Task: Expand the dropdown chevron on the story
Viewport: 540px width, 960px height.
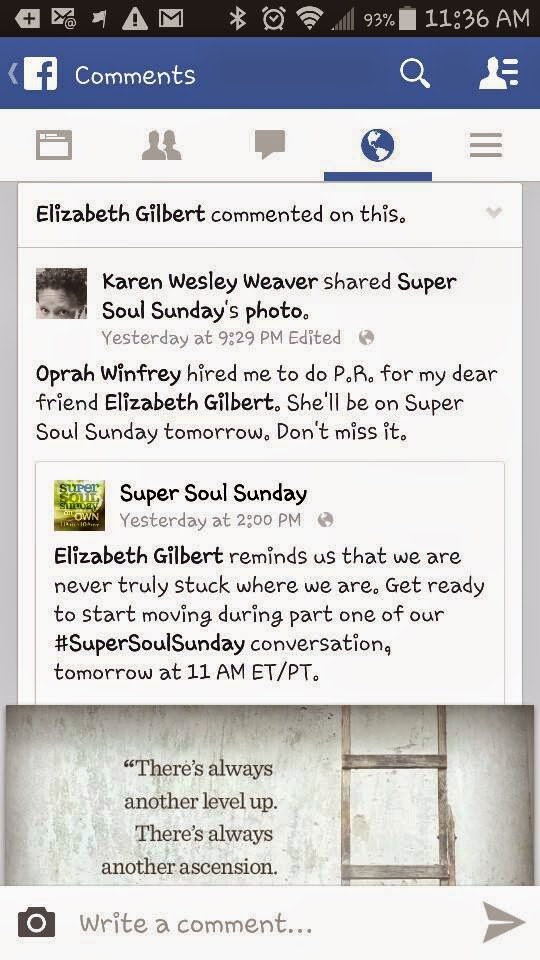Action: tap(493, 212)
